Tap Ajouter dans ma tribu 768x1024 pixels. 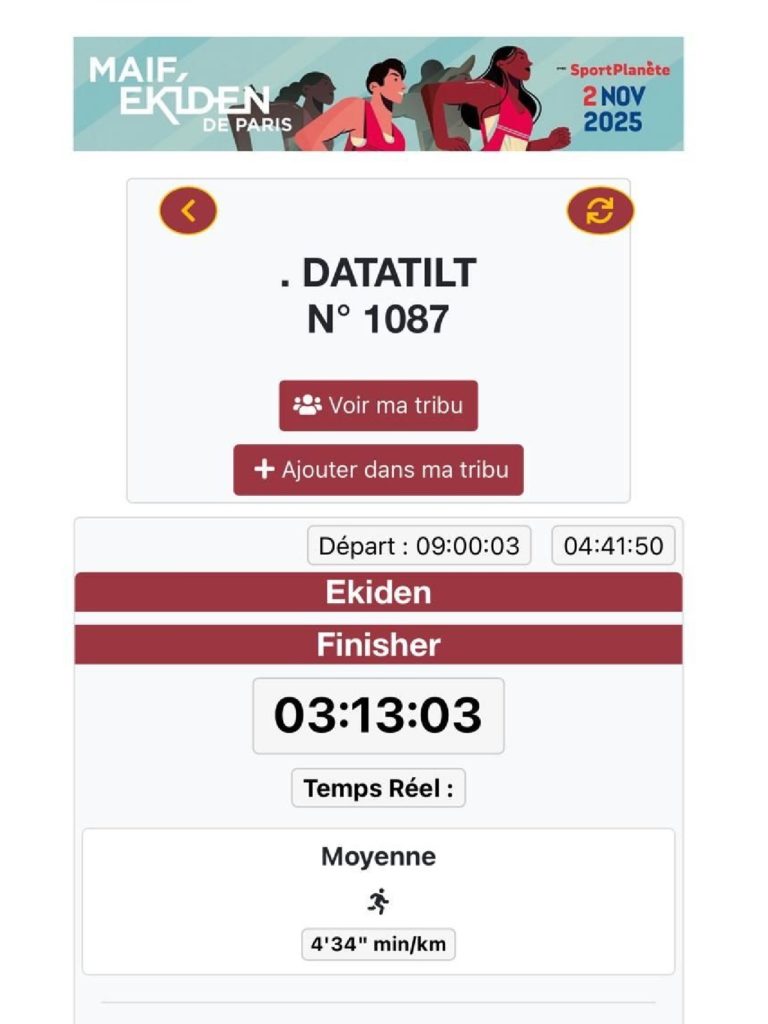click(378, 469)
